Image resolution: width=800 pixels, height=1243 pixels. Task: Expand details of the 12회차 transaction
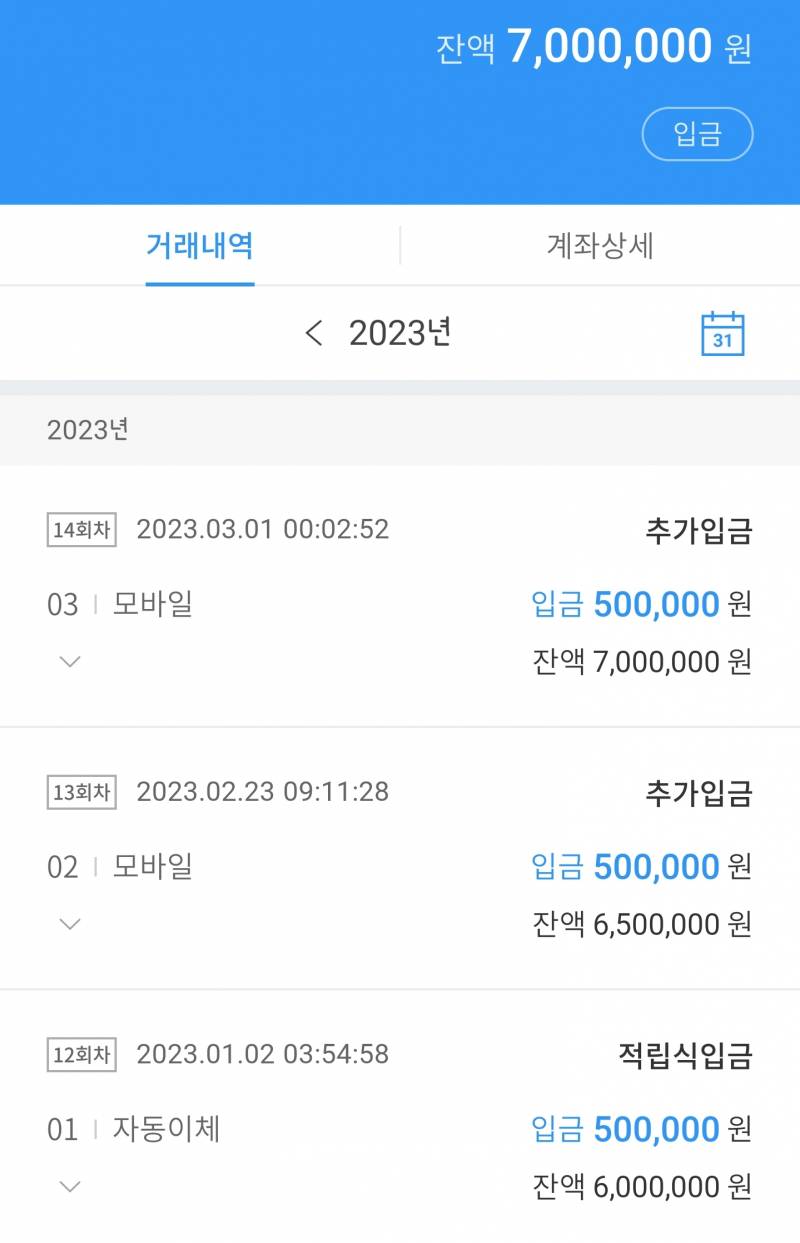pos(68,1185)
